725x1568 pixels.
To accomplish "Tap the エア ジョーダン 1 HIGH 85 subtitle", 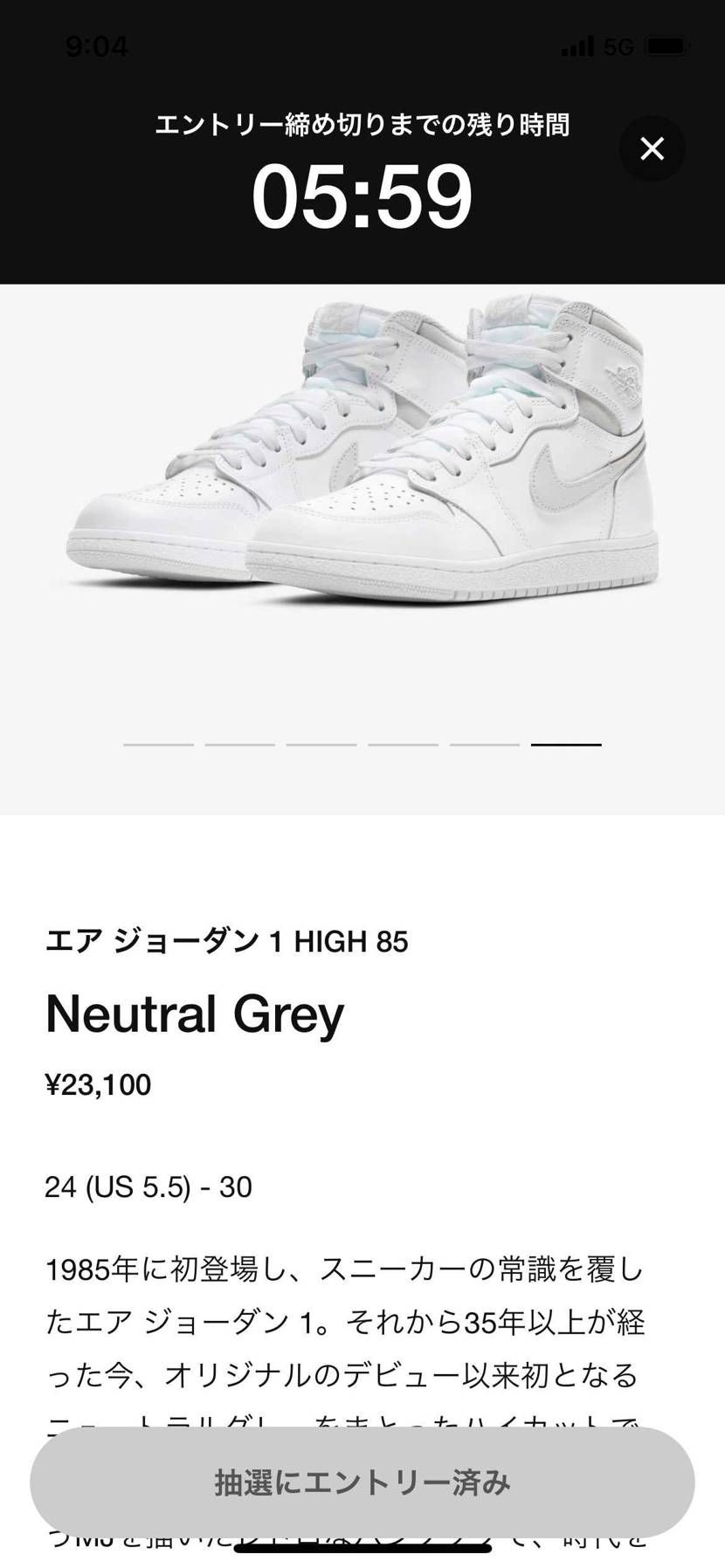I will 229,941.
